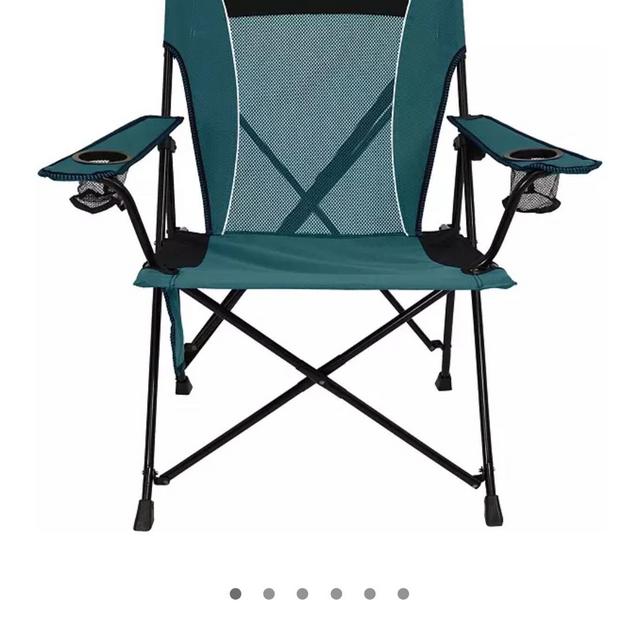Viewport: 640px width, 640px height.
Task: Select the last image carousel dot
Action: coord(403,594)
